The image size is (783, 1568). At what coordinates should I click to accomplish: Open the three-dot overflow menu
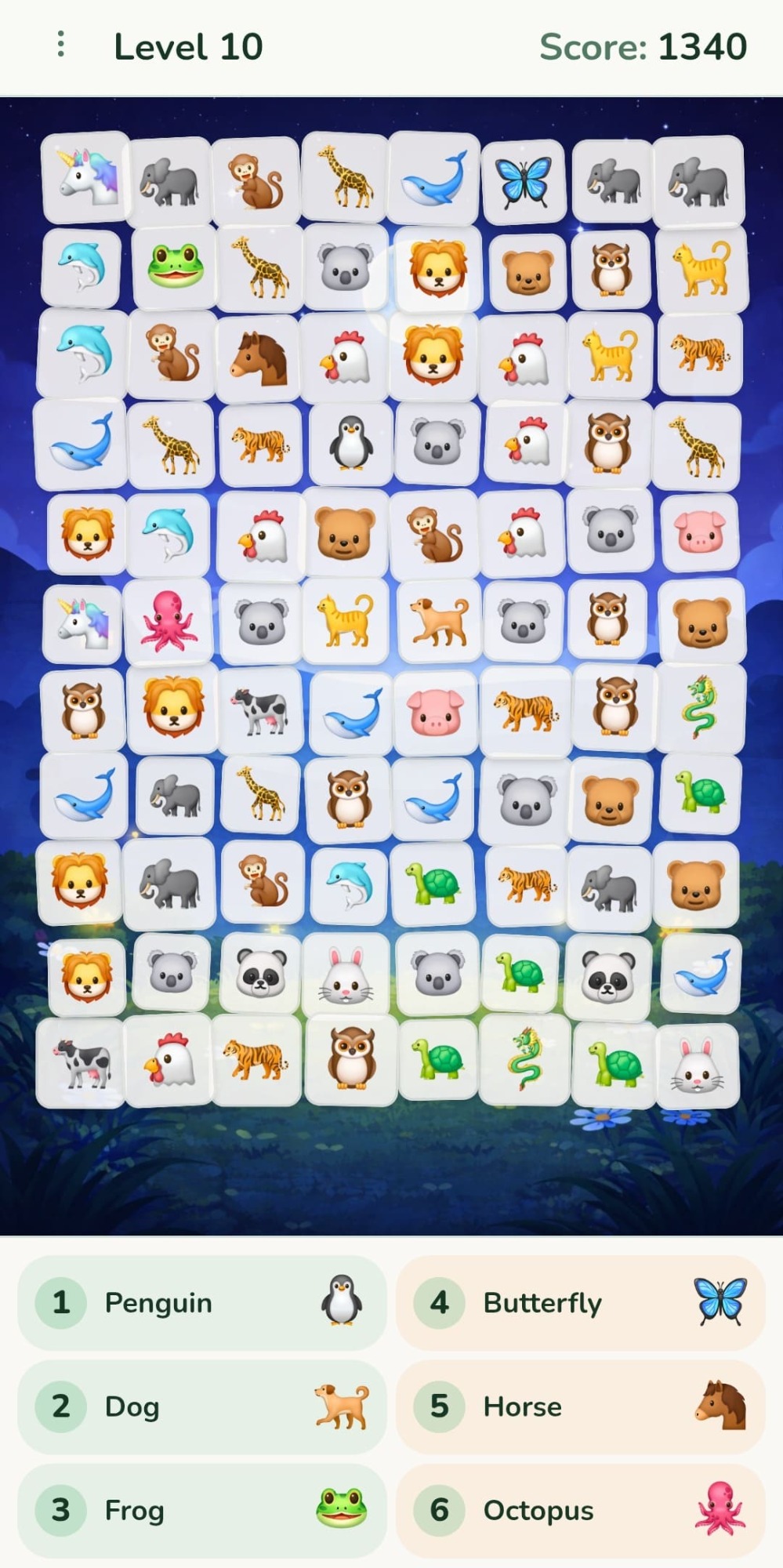pyautogui.click(x=60, y=45)
